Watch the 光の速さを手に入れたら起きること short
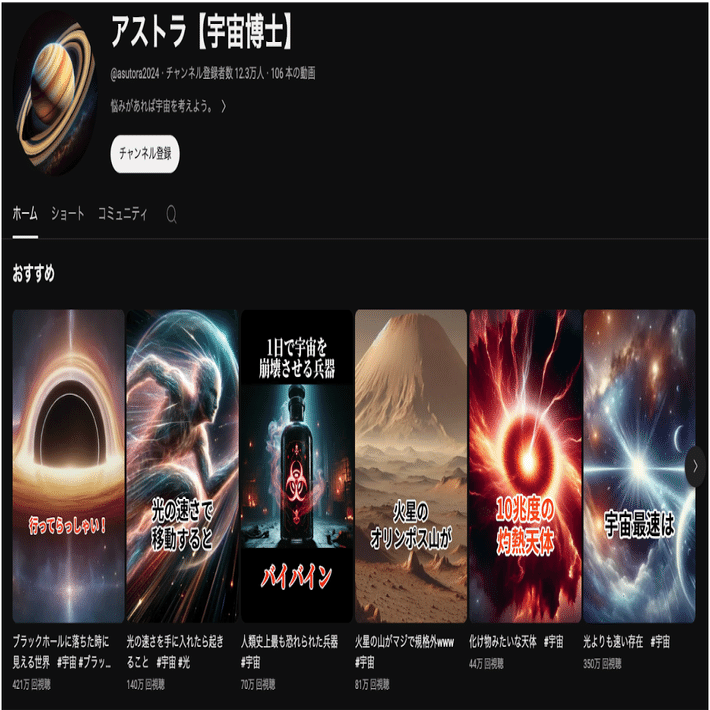 tap(183, 465)
